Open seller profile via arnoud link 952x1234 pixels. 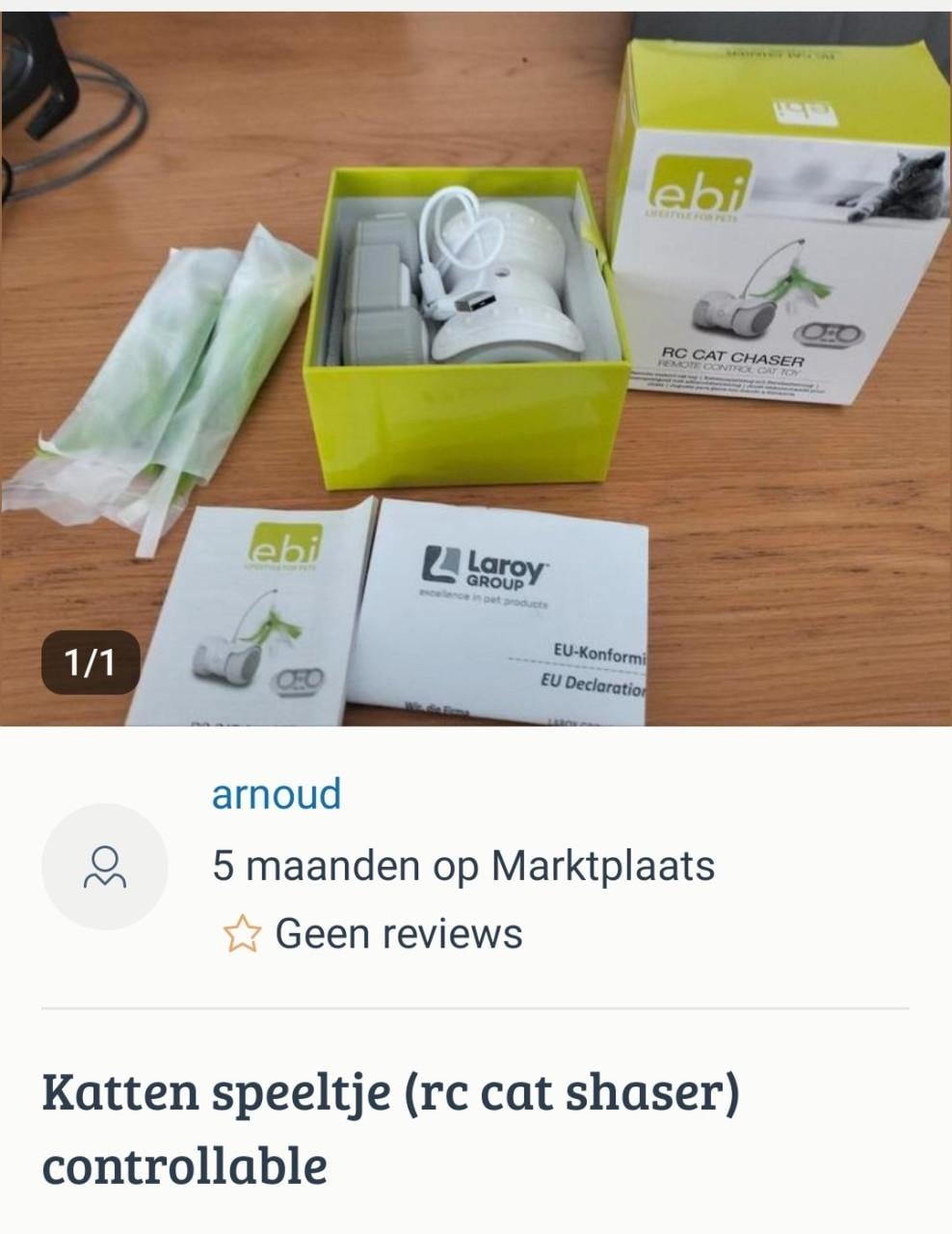click(x=277, y=792)
